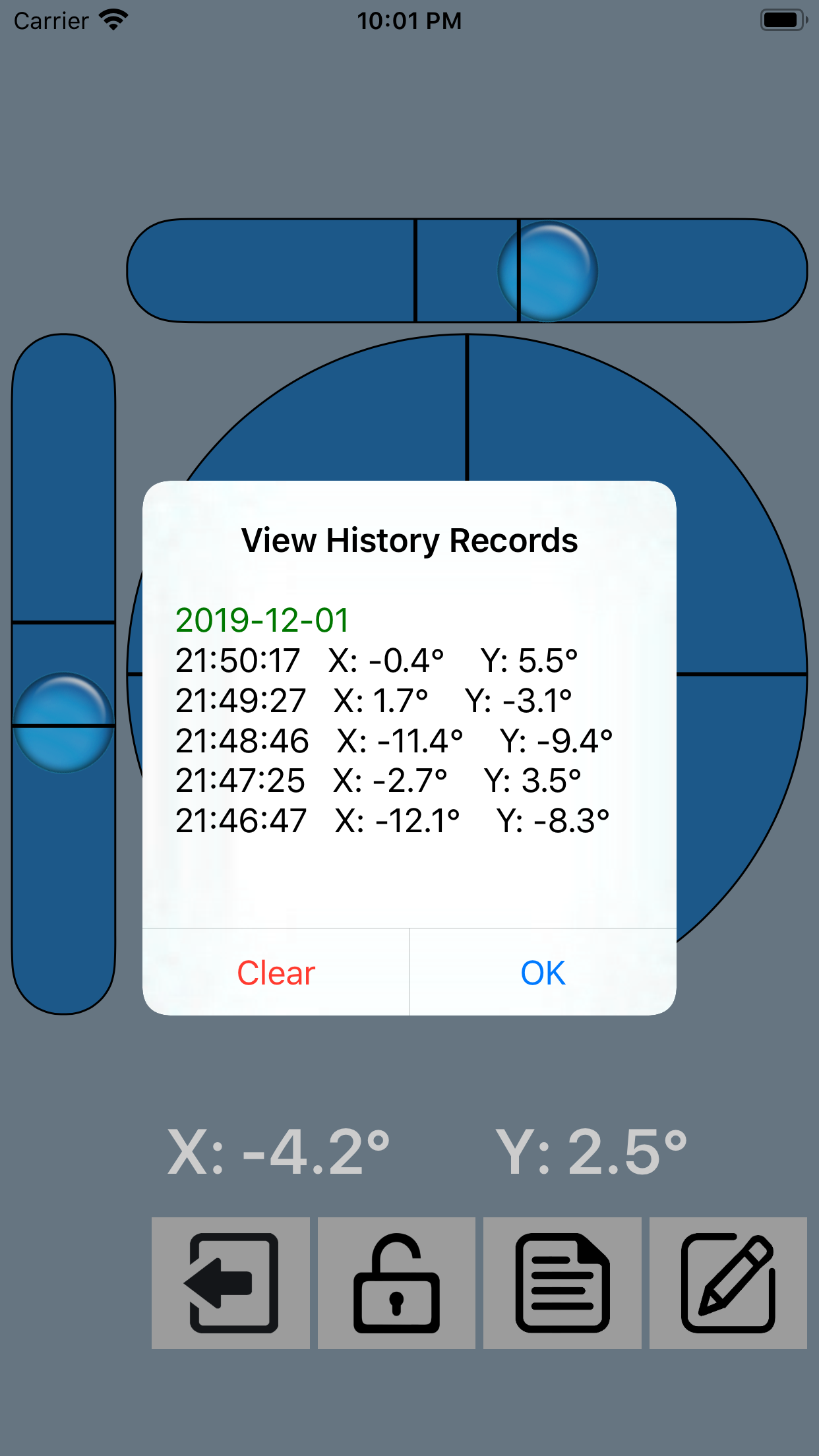819x1456 pixels.
Task: Tap the bubble in the vertical level
Action: pyautogui.click(x=64, y=722)
